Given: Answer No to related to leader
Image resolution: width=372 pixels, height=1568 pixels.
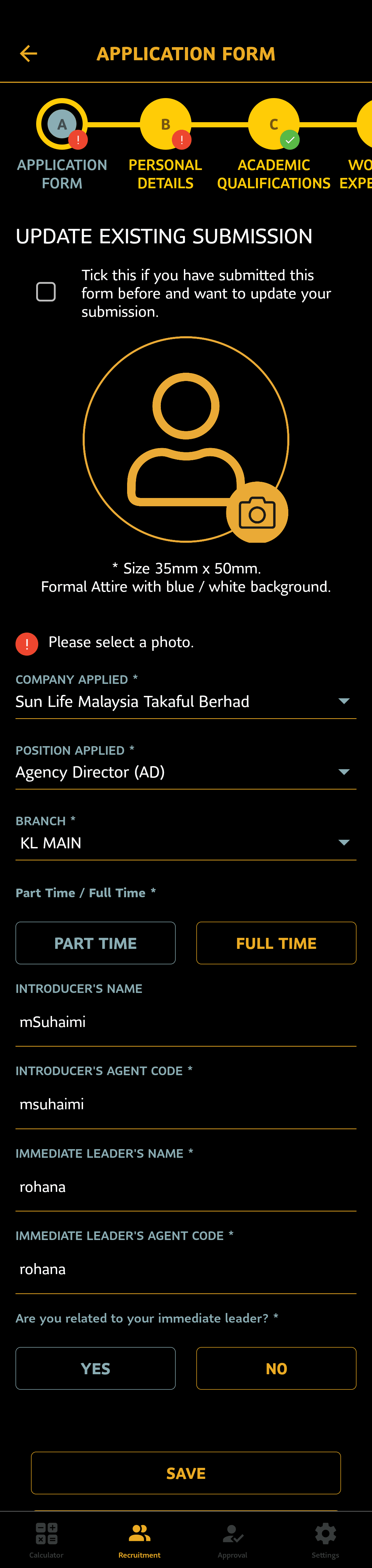Looking at the screenshot, I should click(276, 1368).
